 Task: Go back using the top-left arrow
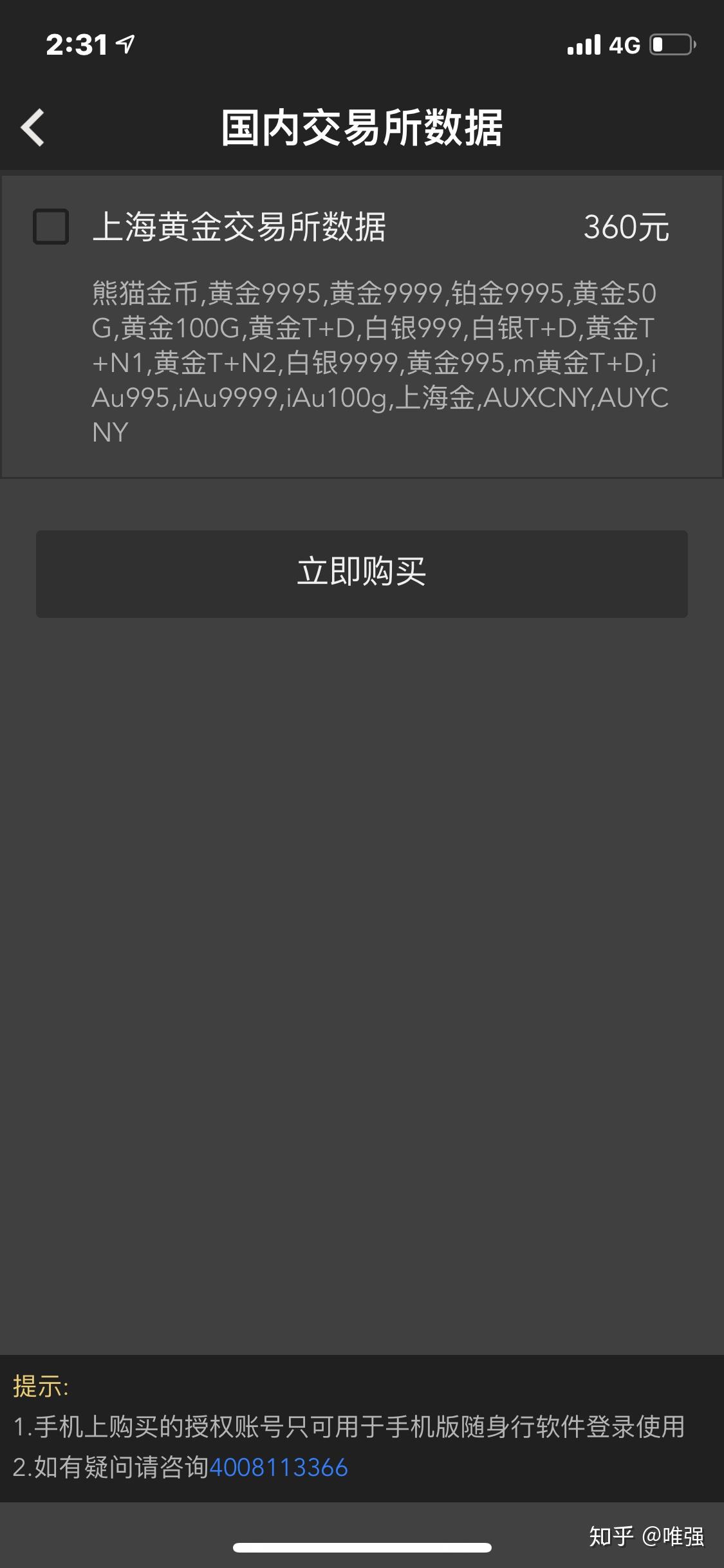33,127
